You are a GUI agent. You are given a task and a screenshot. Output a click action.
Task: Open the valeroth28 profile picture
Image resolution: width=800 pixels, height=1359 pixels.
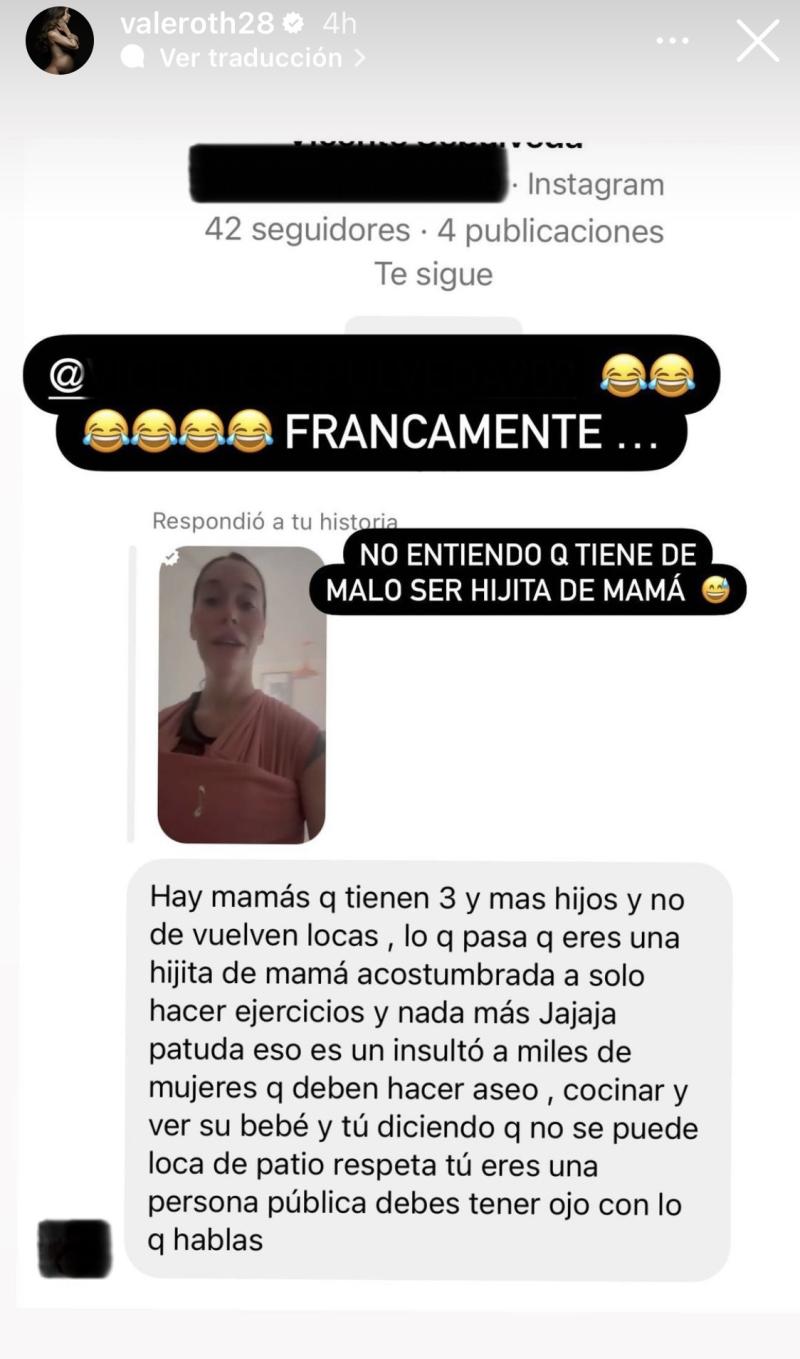pyautogui.click(x=59, y=38)
